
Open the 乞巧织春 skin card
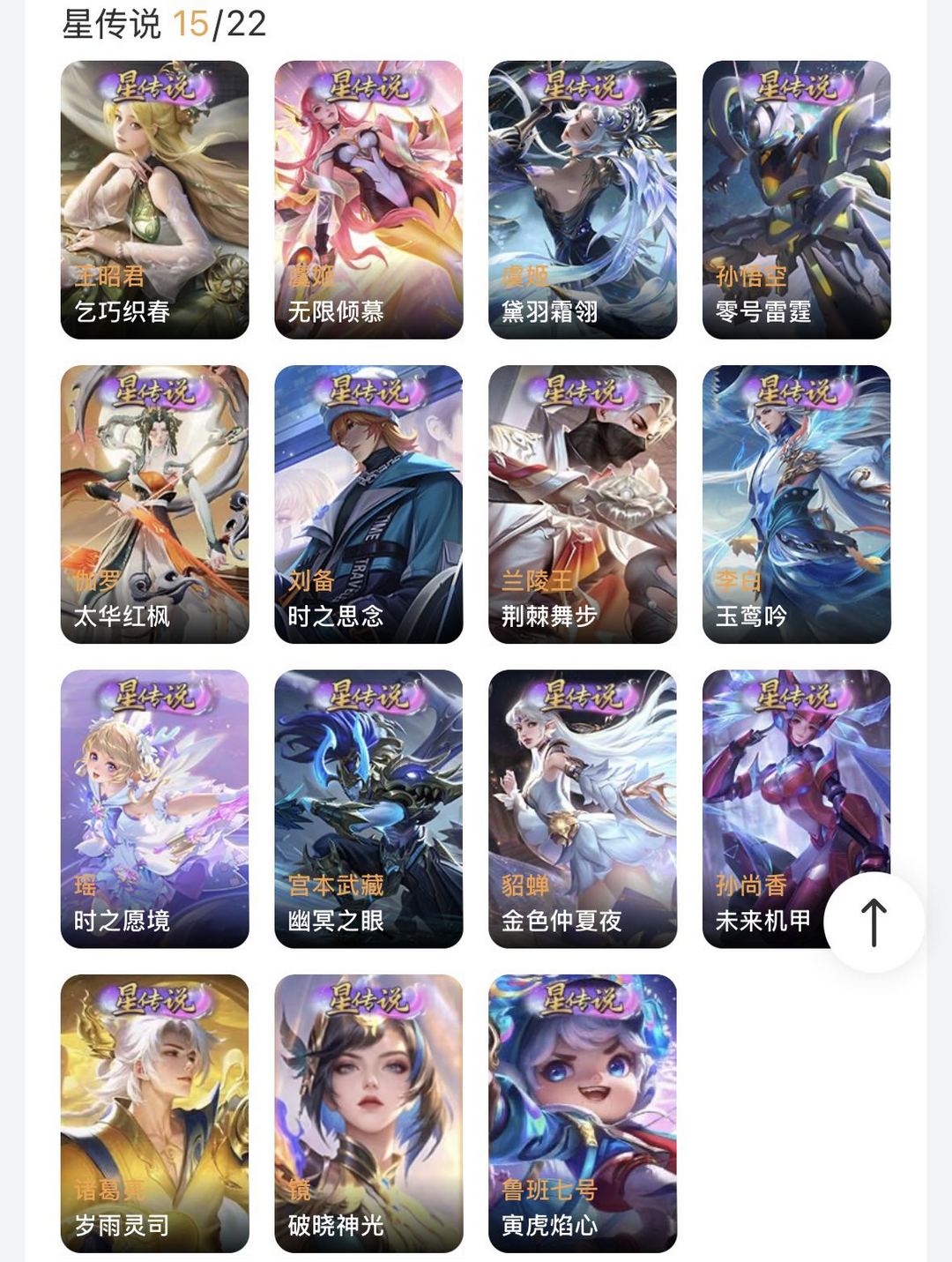pyautogui.click(x=154, y=199)
